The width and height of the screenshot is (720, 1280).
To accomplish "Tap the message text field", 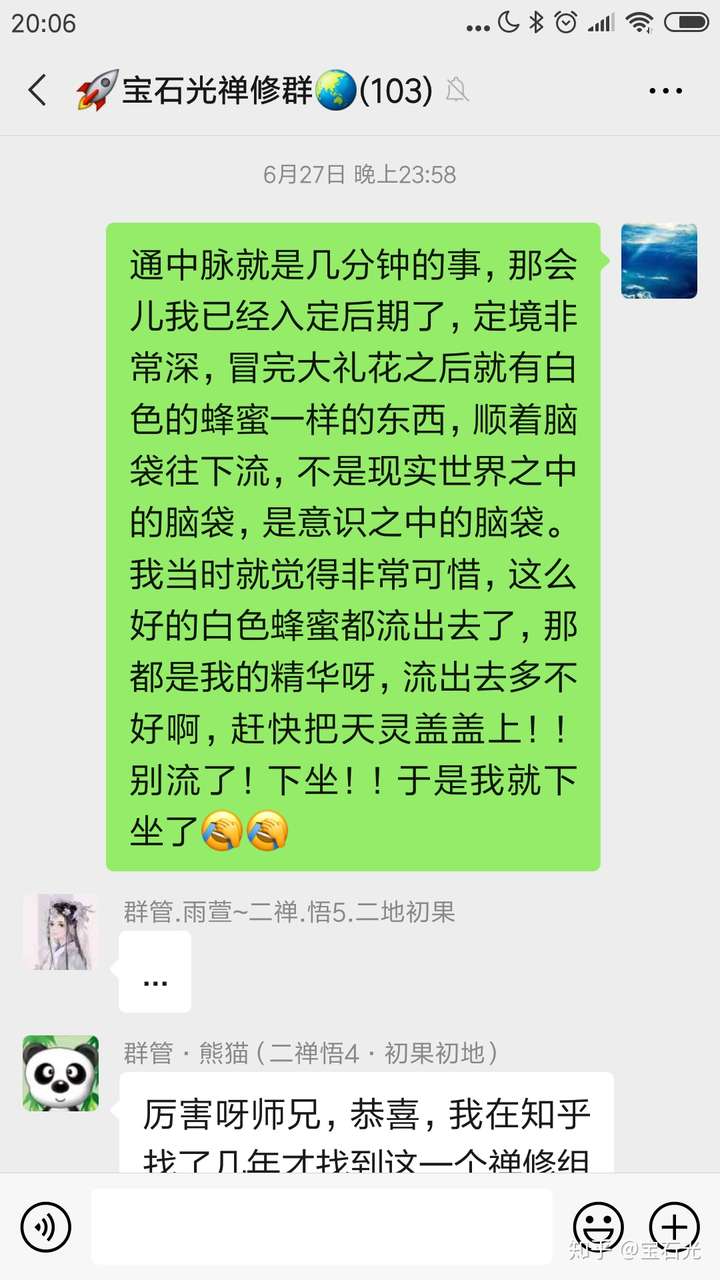I will tap(321, 1226).
